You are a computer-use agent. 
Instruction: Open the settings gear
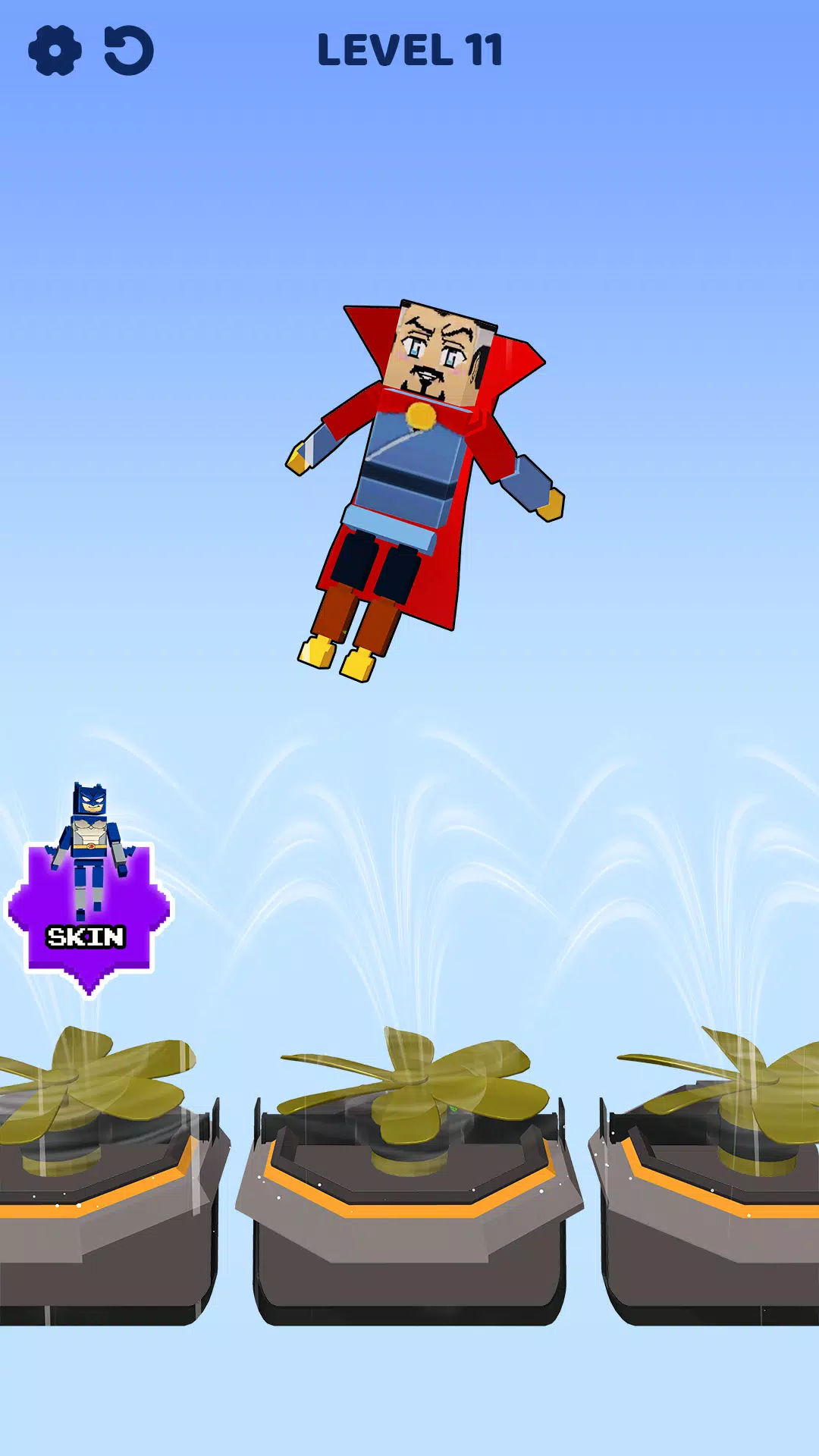55,50
